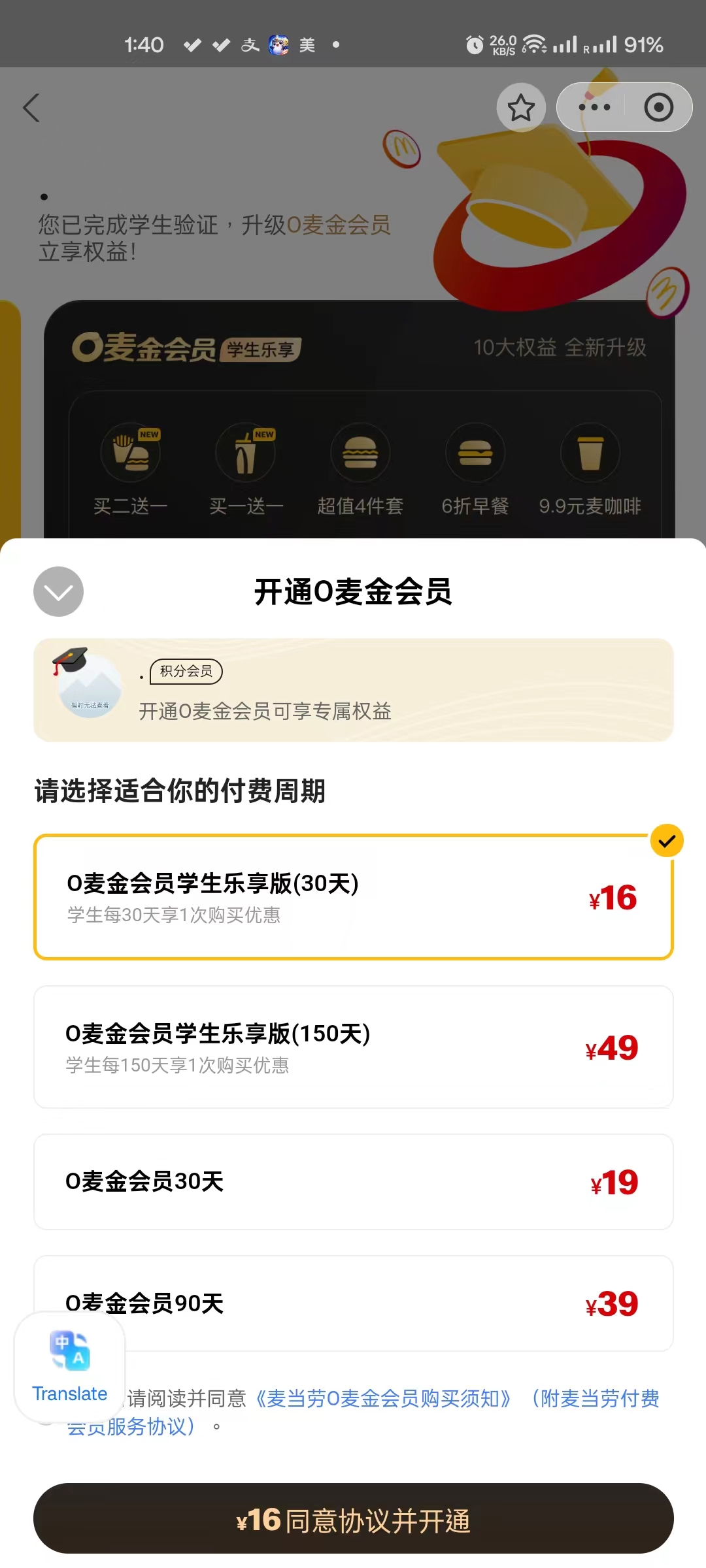Open the more options ellipsis icon

pos(596,108)
